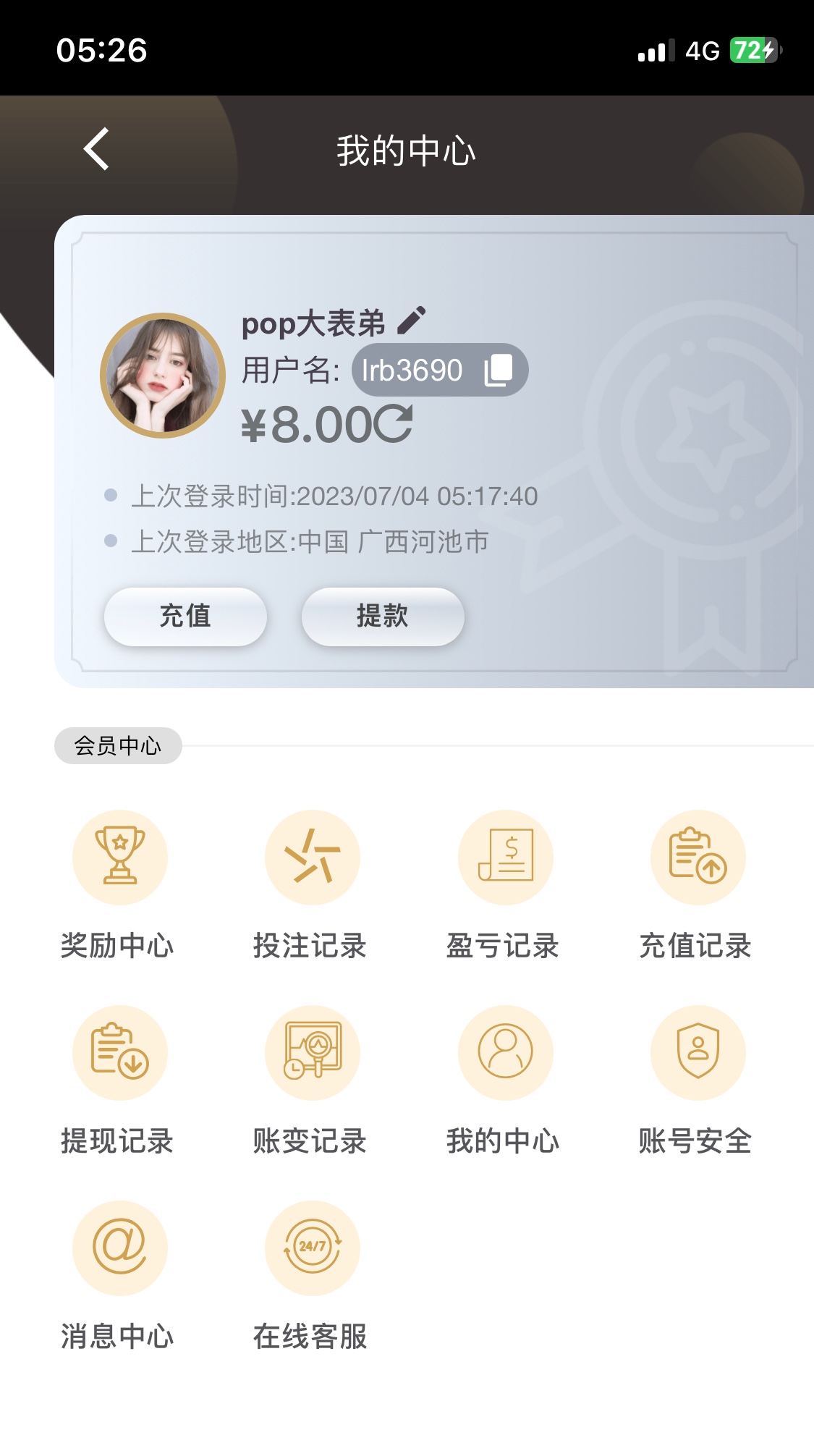Copy the username lrb3690
Image resolution: width=814 pixels, height=1456 pixels.
point(499,370)
